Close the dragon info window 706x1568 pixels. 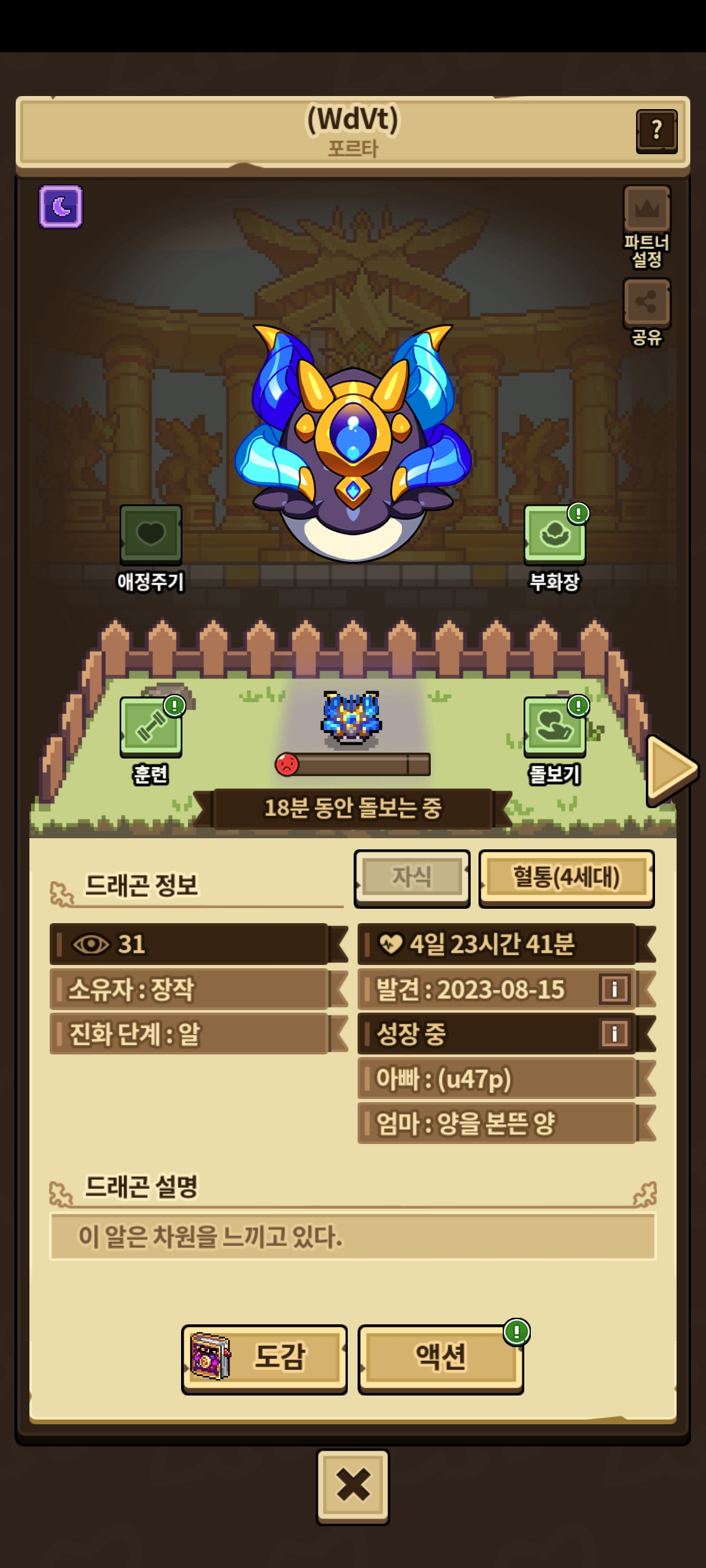[x=353, y=1486]
